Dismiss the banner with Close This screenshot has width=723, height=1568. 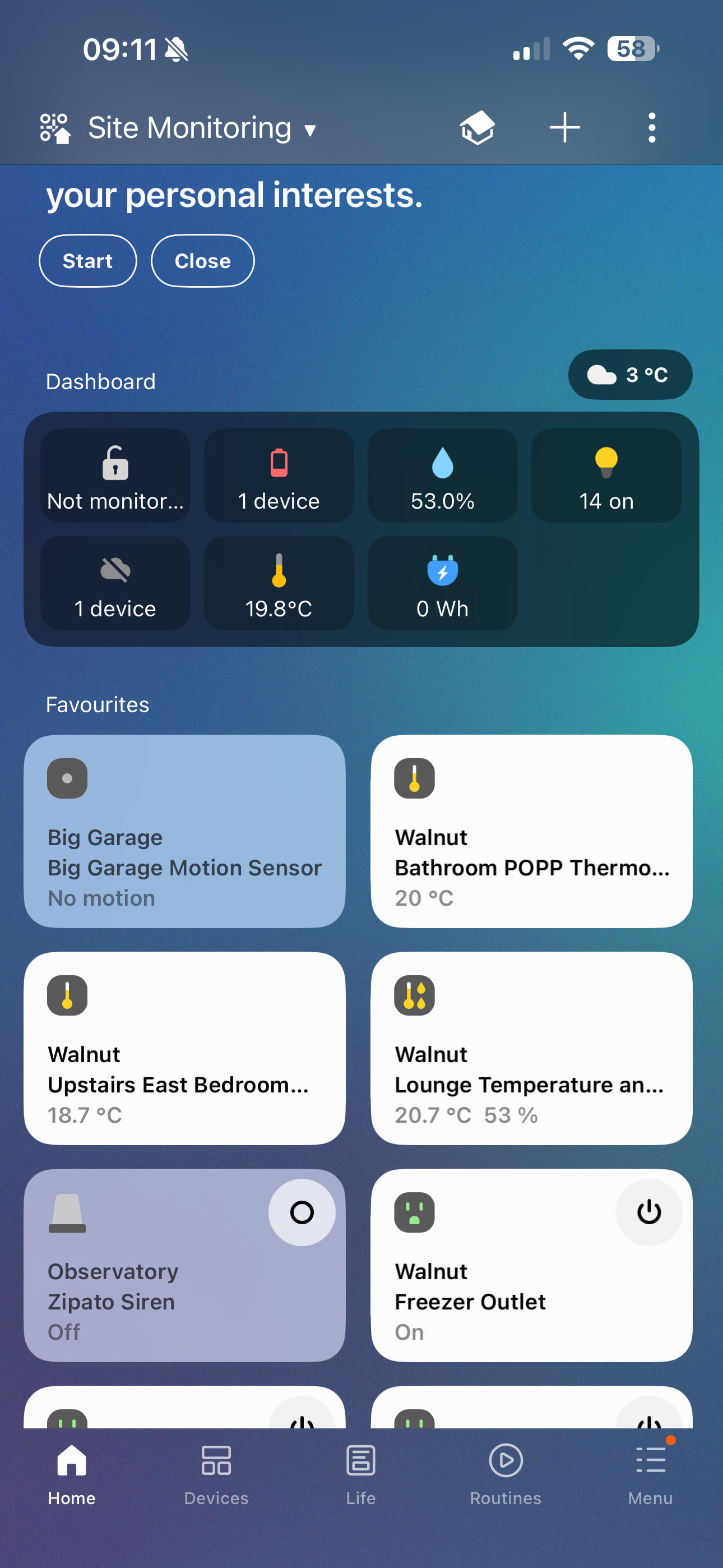click(202, 261)
